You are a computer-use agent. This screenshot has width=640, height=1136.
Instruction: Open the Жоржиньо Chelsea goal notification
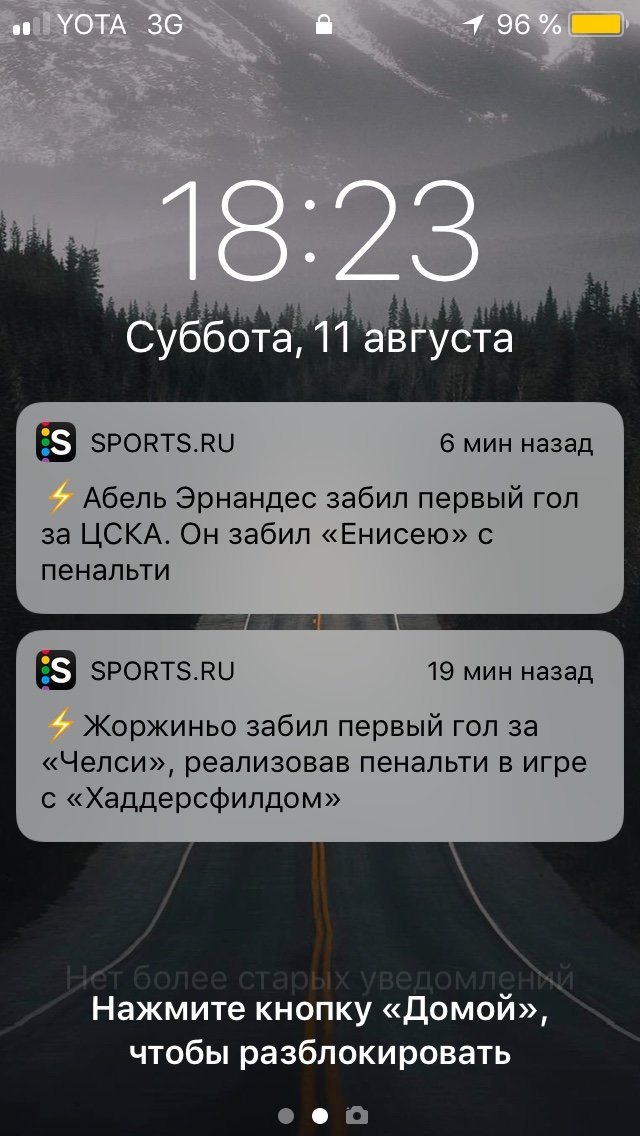tap(320, 735)
